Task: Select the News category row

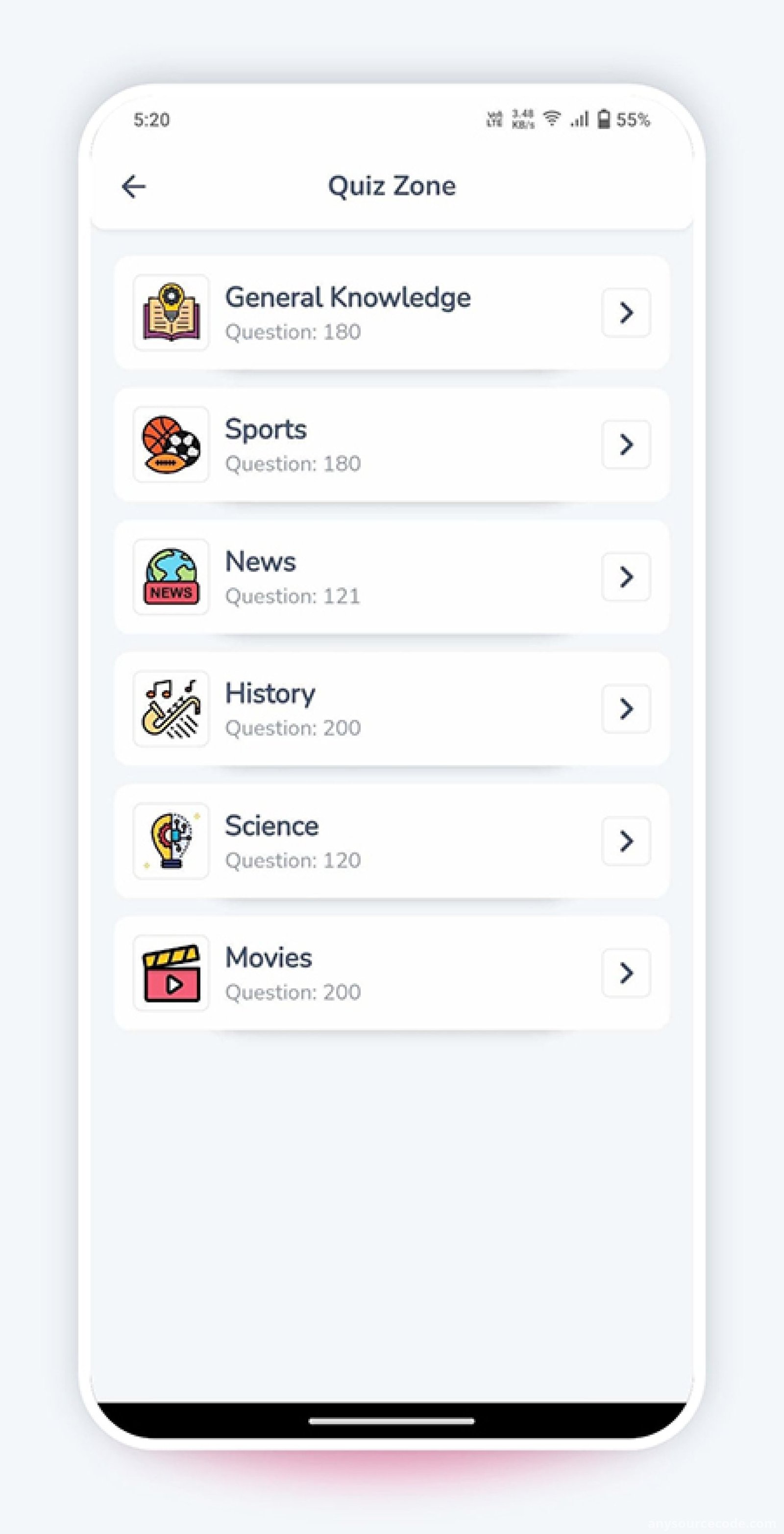Action: [x=392, y=577]
